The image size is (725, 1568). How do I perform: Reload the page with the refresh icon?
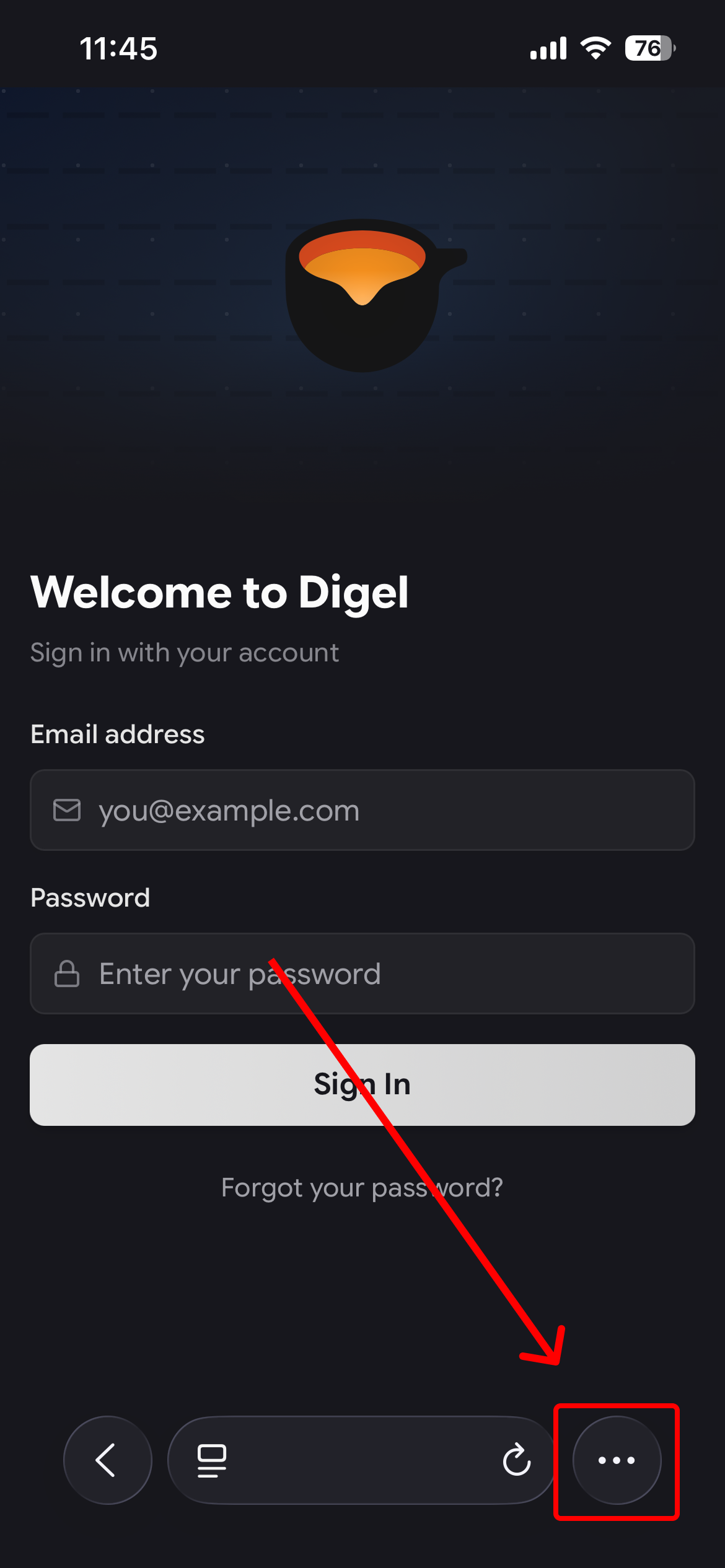(x=516, y=1460)
